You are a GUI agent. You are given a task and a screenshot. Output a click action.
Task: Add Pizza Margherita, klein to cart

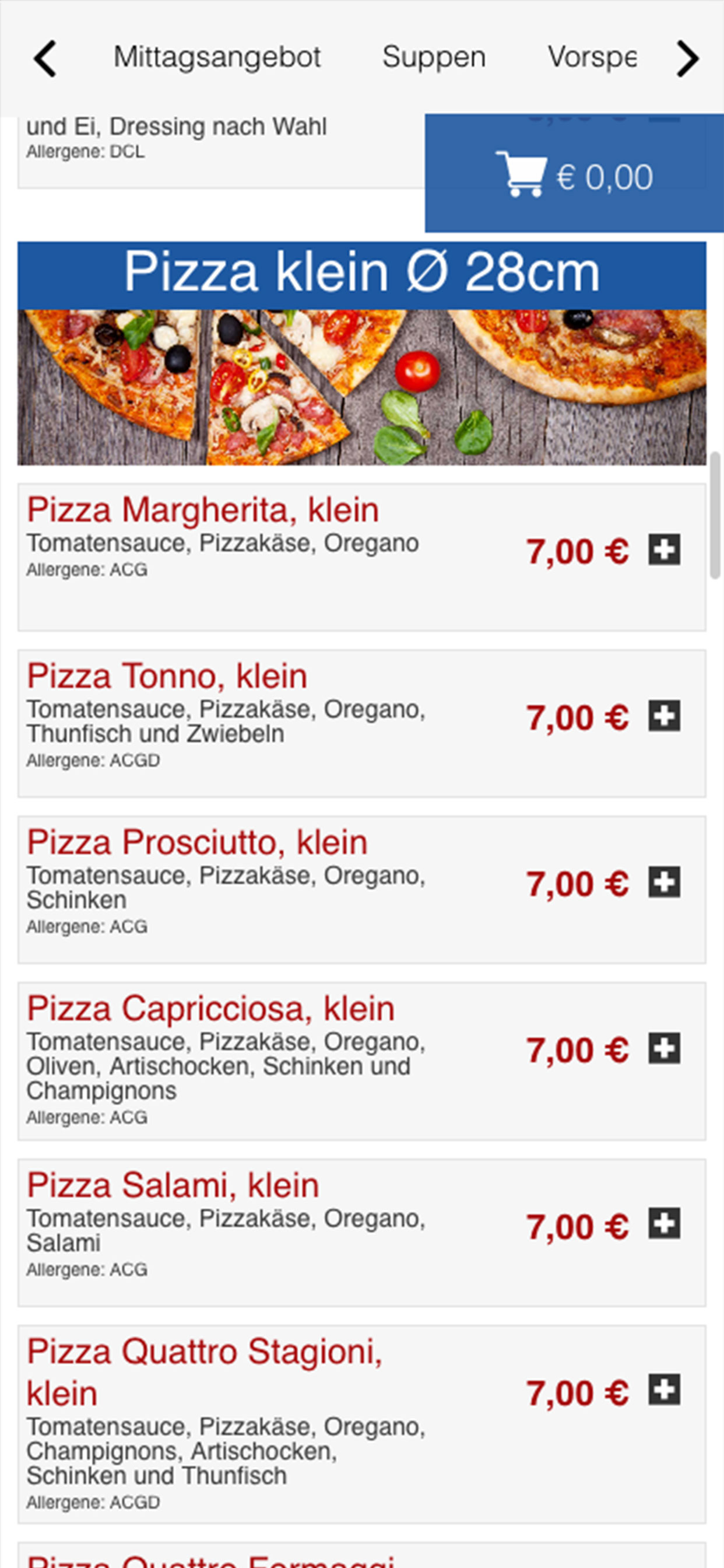tap(664, 549)
